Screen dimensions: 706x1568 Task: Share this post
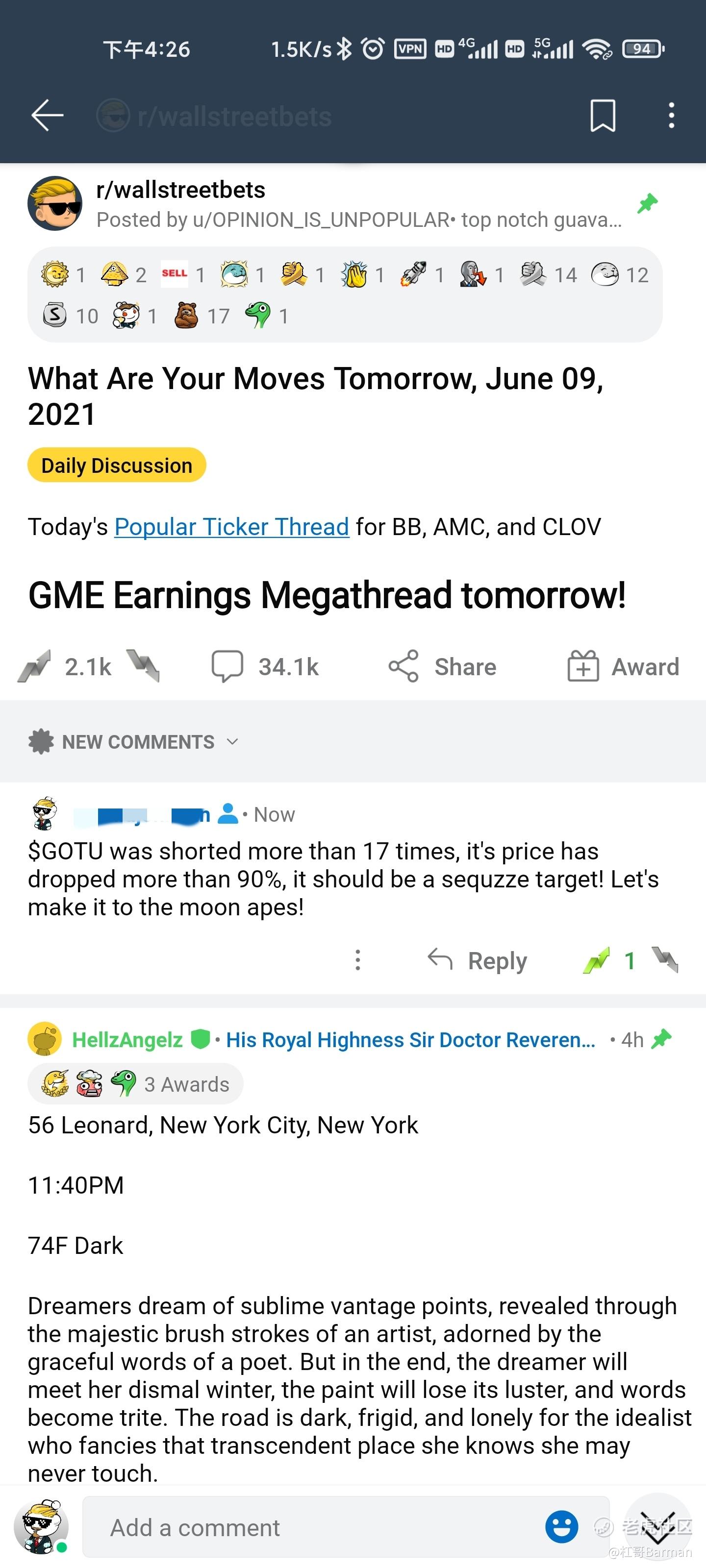pyautogui.click(x=442, y=666)
